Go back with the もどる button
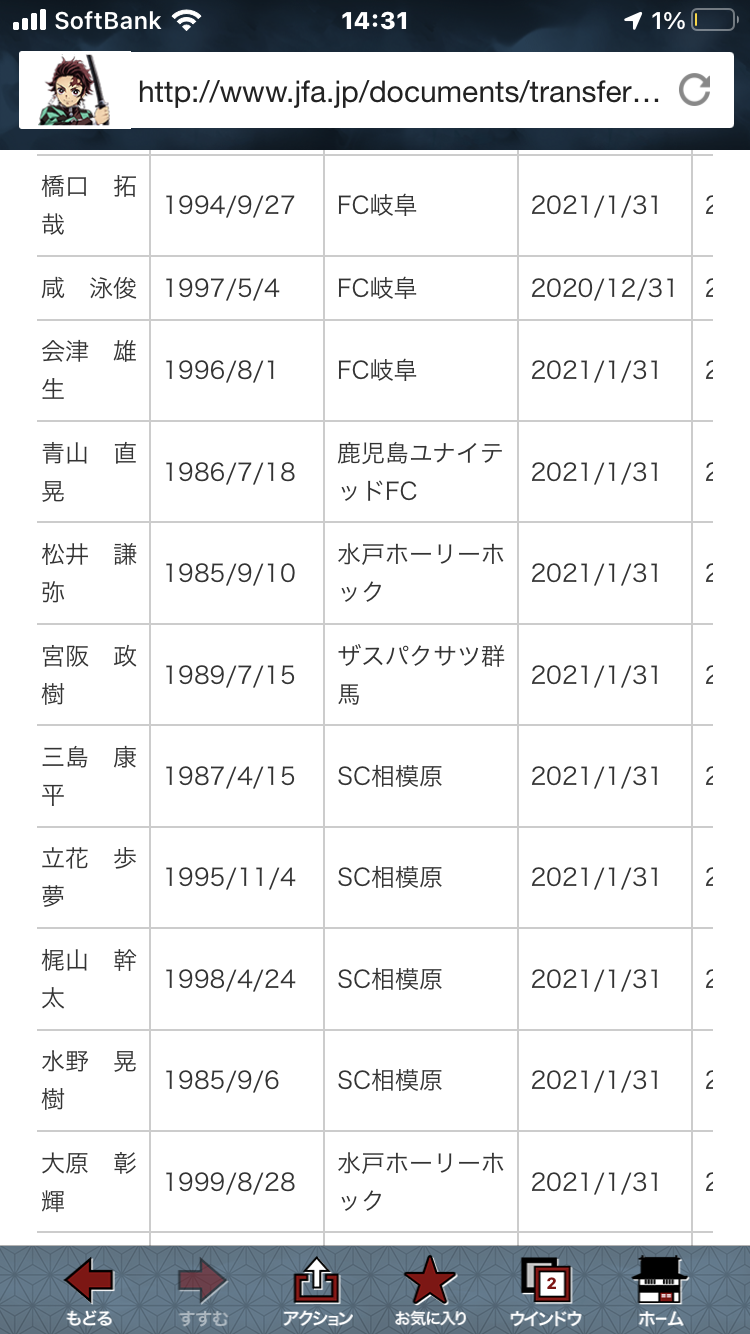This screenshot has width=750, height=1334. 89,1290
